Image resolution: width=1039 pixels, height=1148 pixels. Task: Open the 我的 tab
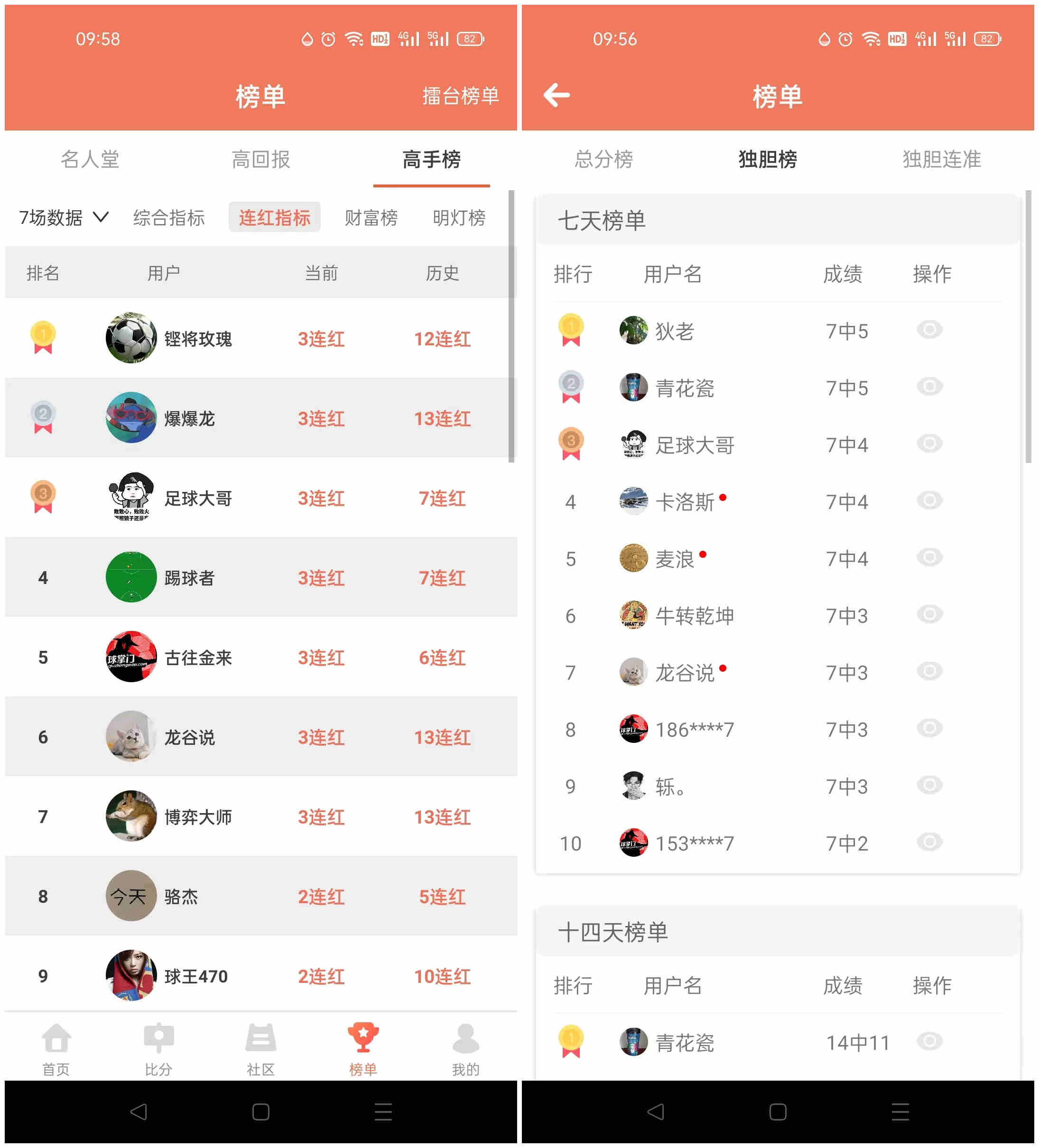465,1049
